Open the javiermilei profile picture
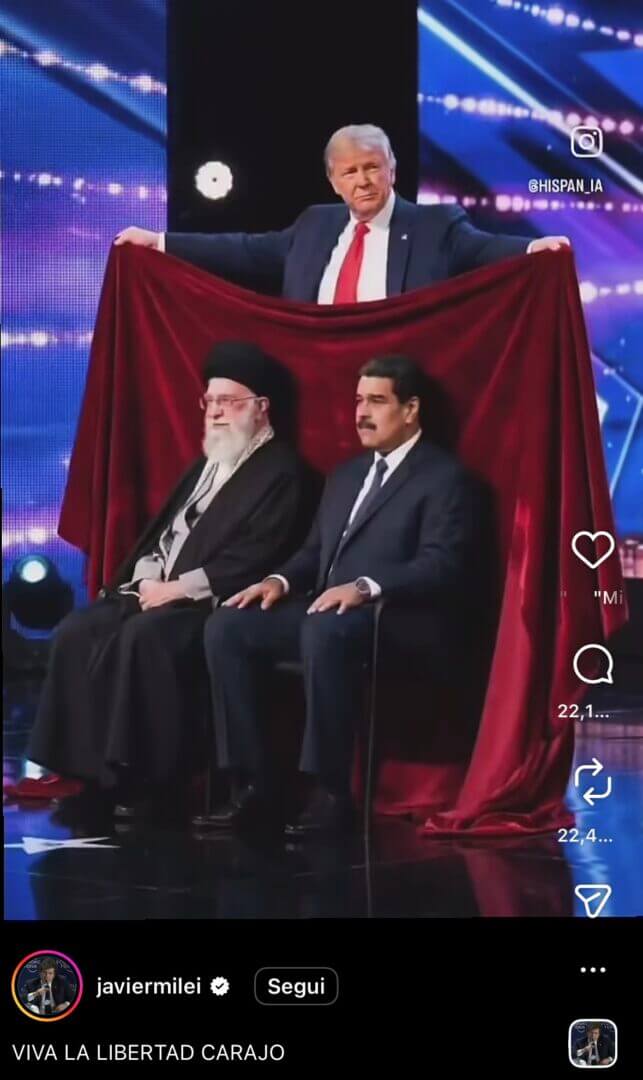 point(46,986)
